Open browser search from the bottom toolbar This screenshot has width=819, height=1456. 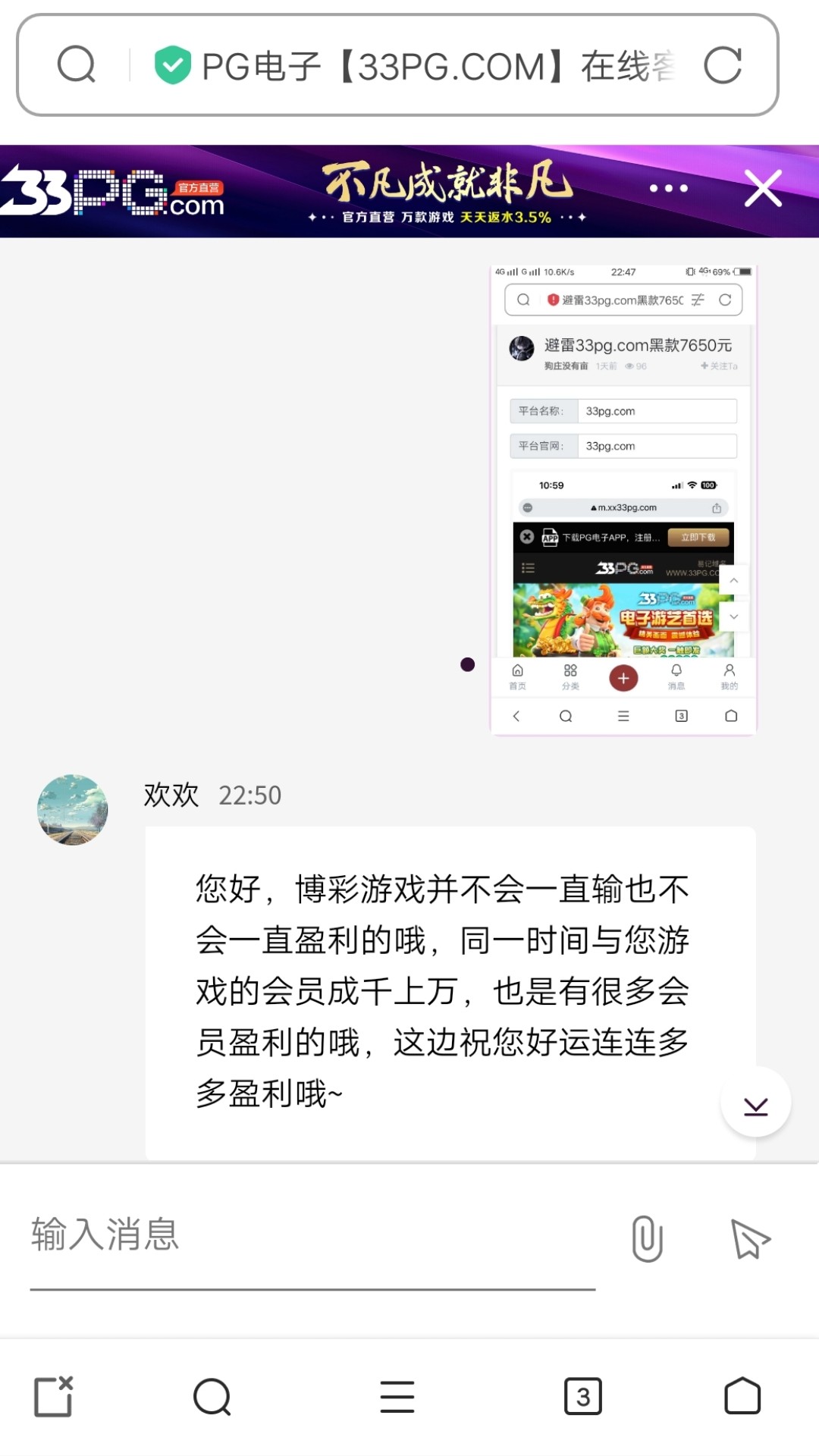[x=212, y=1396]
